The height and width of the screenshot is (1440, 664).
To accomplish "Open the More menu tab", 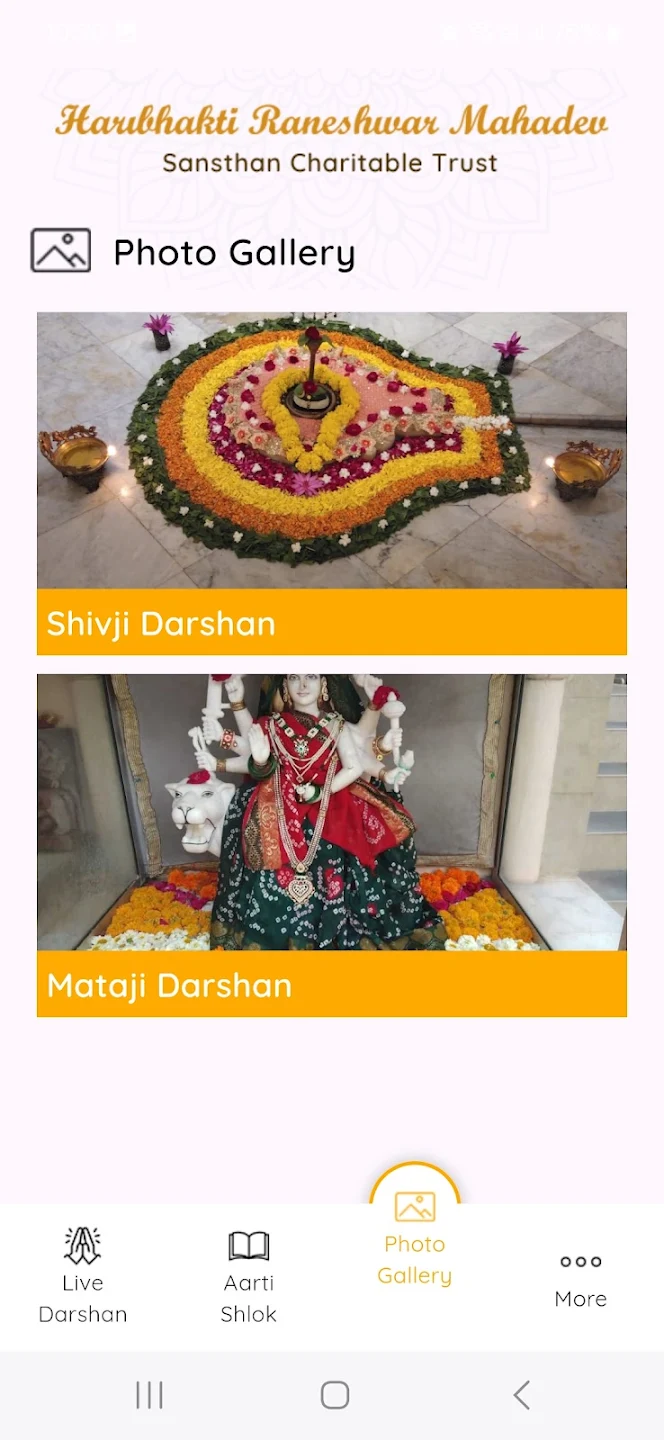I will (581, 1278).
